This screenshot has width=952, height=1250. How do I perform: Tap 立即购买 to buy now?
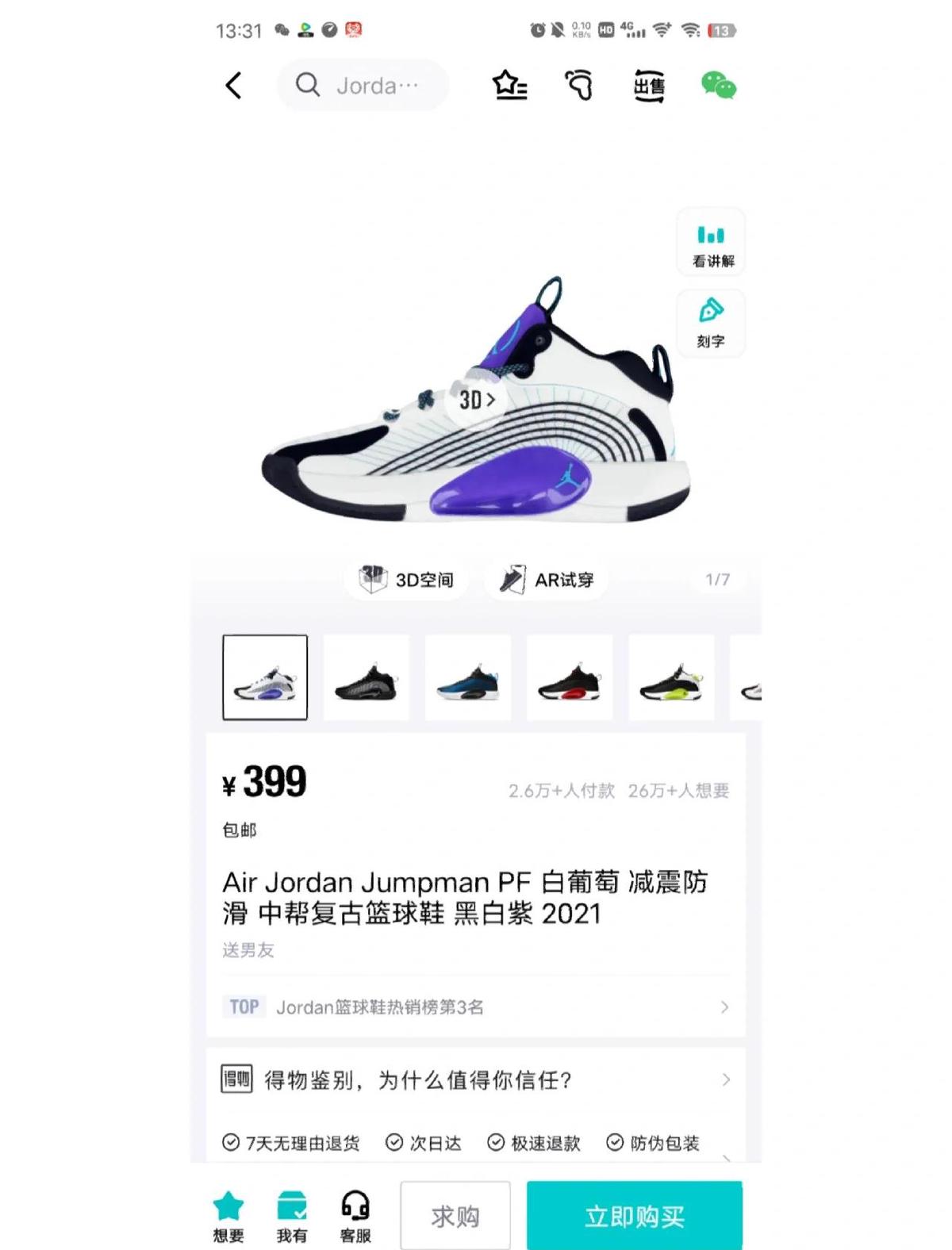coord(635,1216)
